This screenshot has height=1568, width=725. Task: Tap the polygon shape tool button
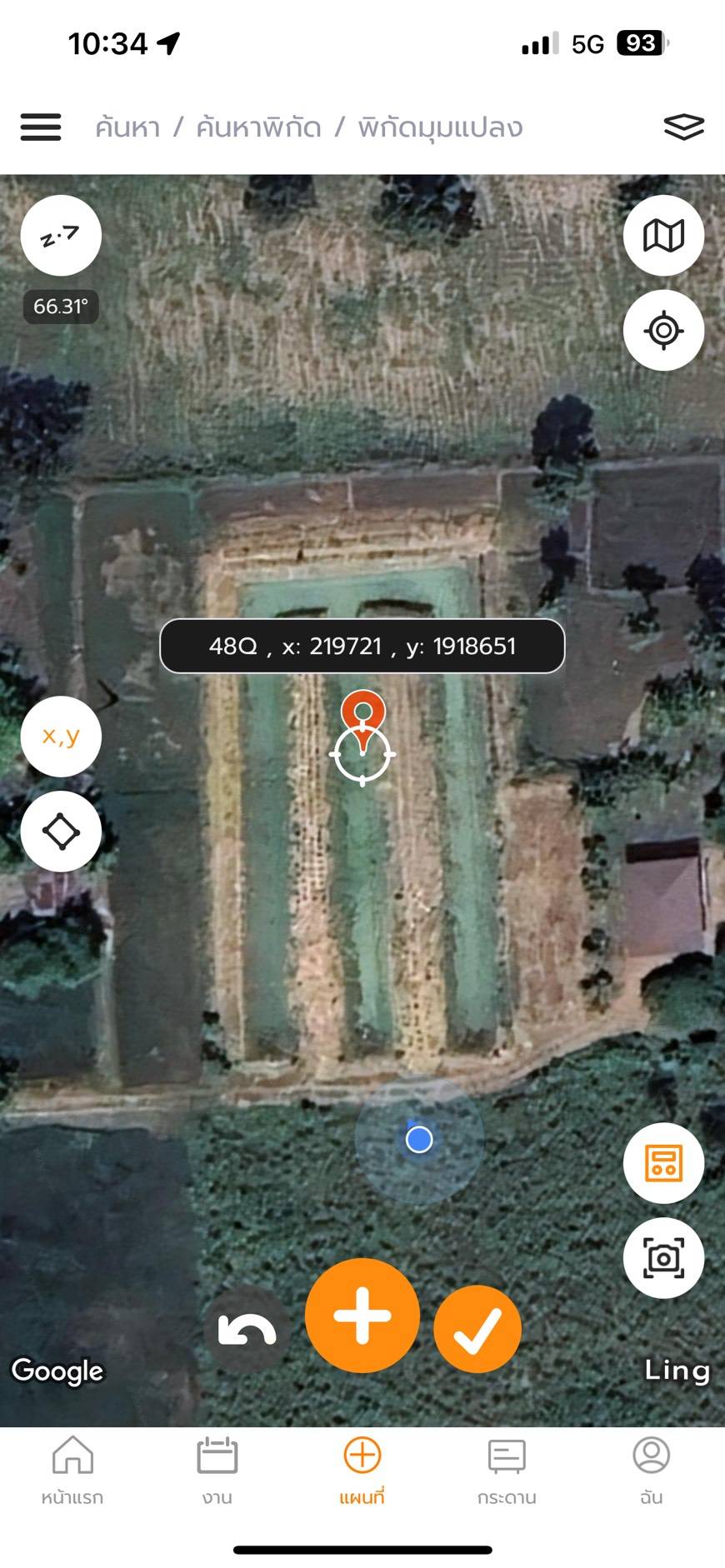tap(61, 831)
